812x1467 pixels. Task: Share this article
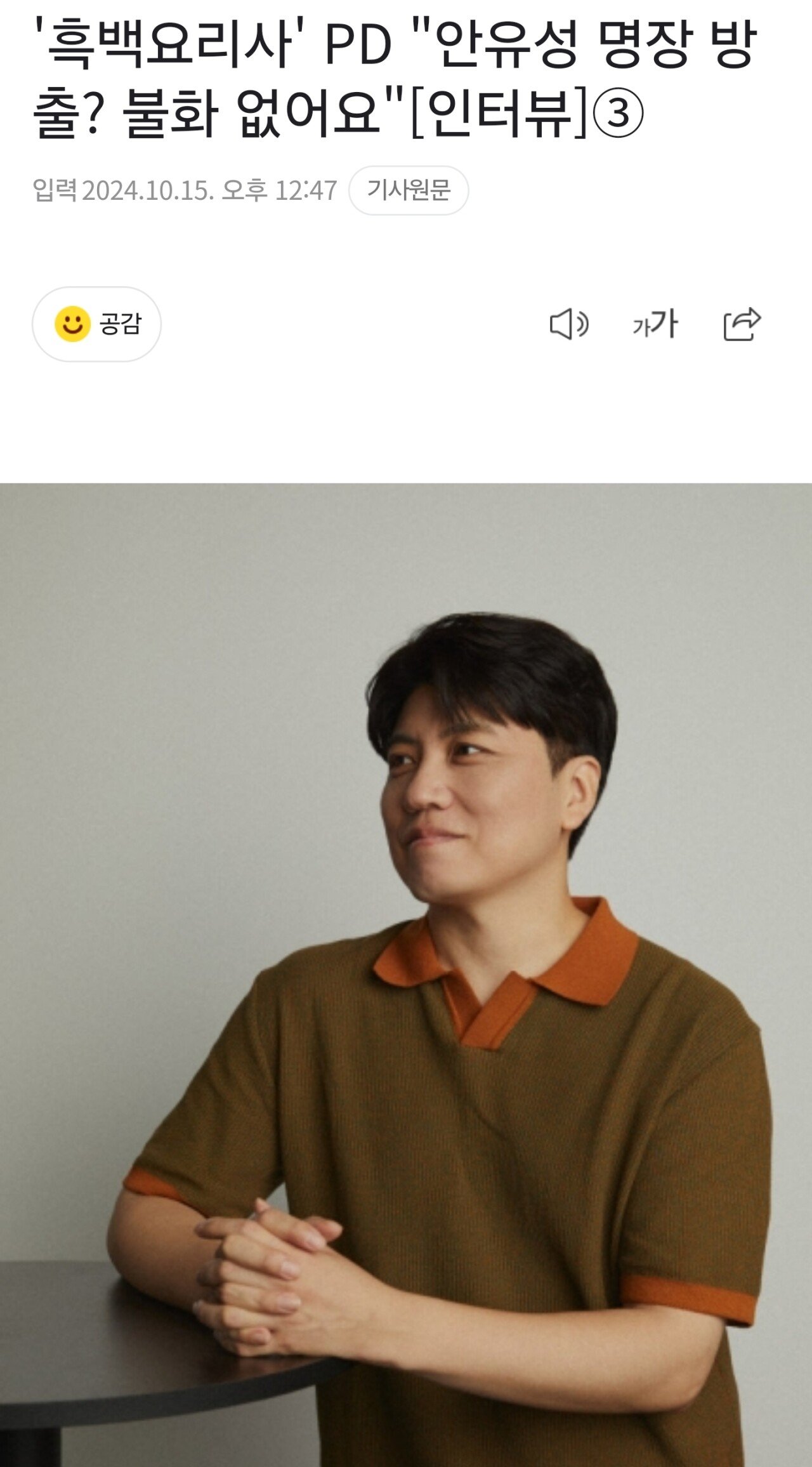(742, 324)
